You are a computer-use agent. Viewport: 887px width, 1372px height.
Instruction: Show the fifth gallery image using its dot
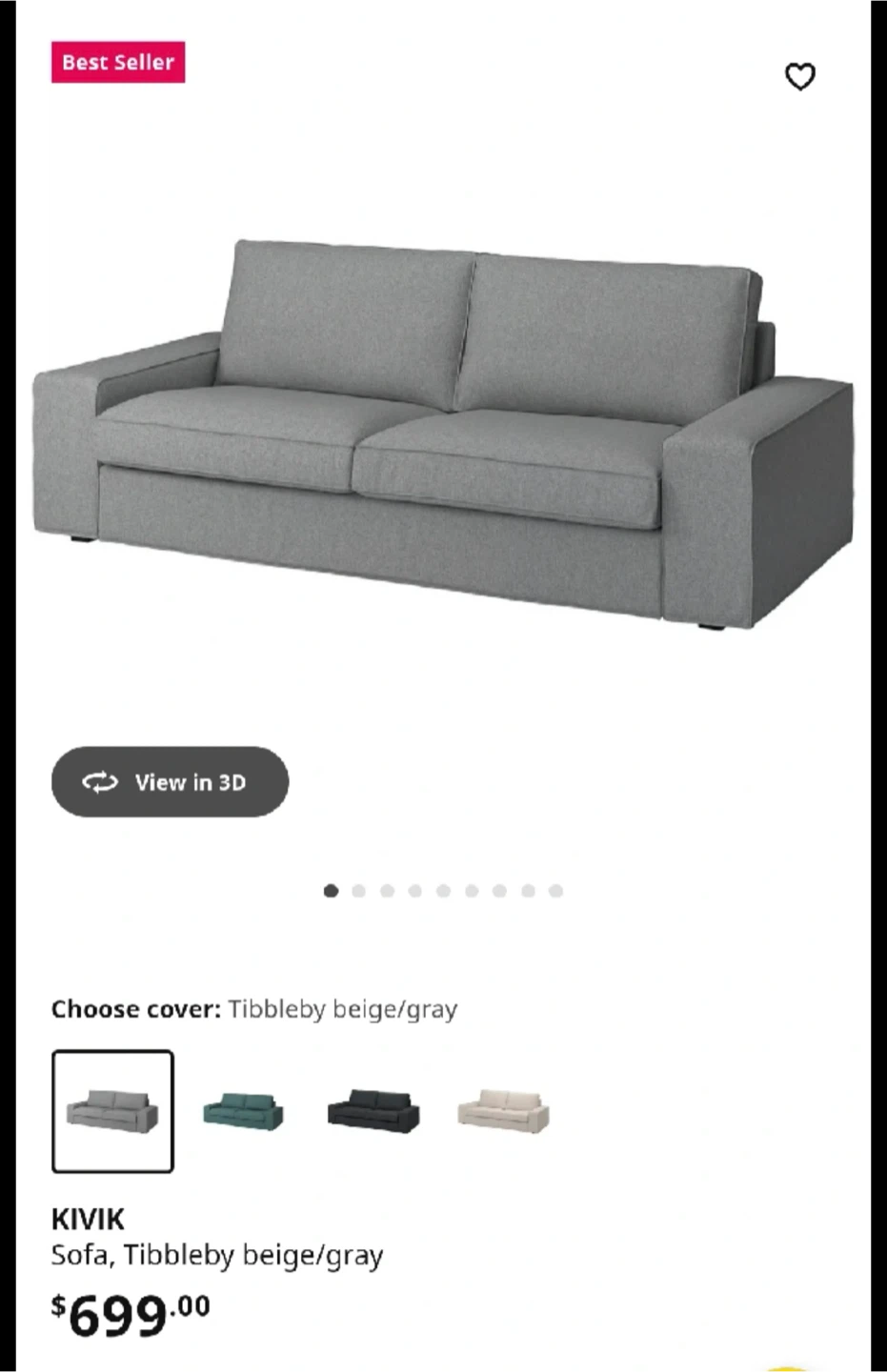point(443,891)
